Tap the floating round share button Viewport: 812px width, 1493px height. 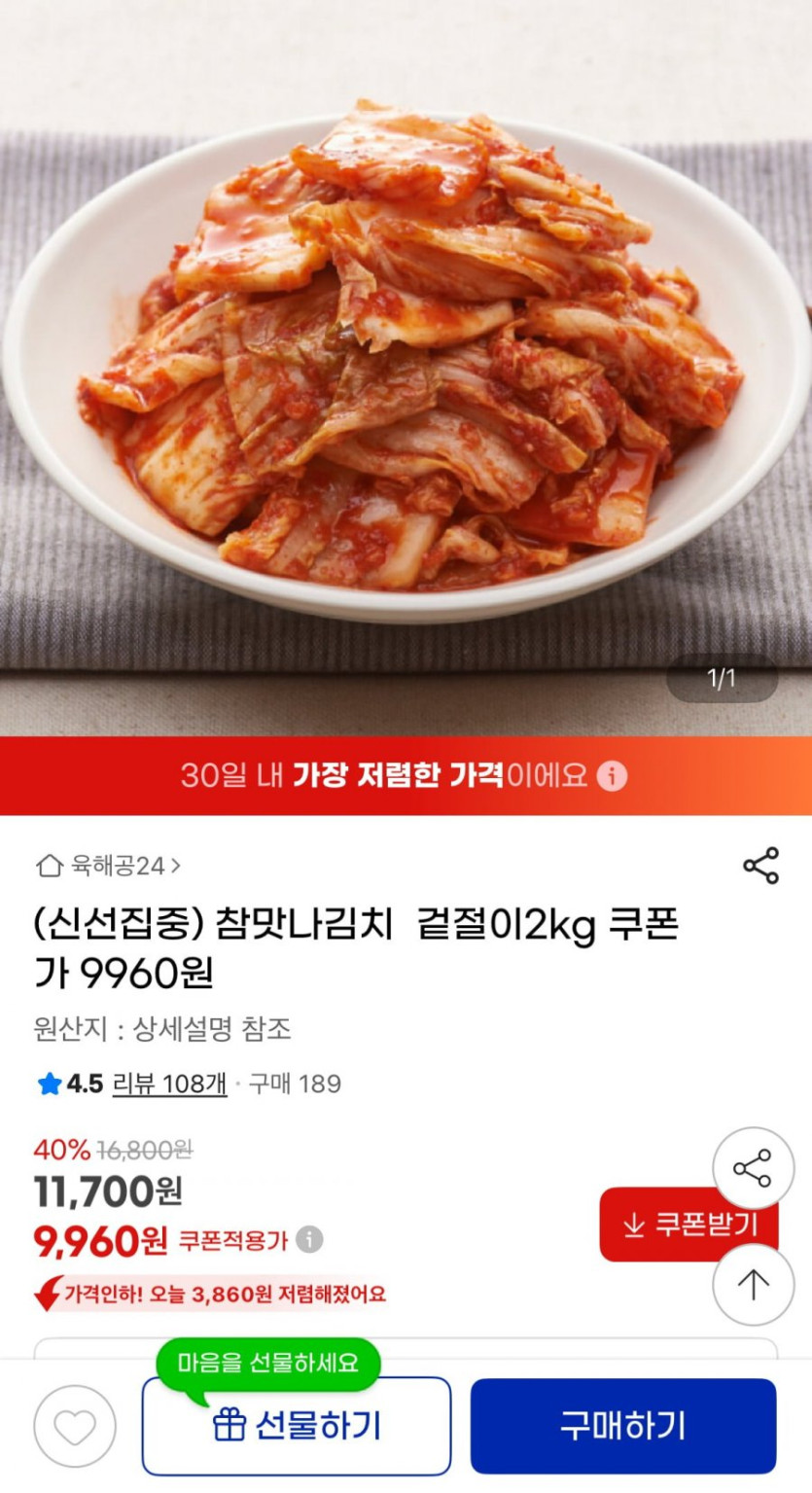(x=753, y=1168)
